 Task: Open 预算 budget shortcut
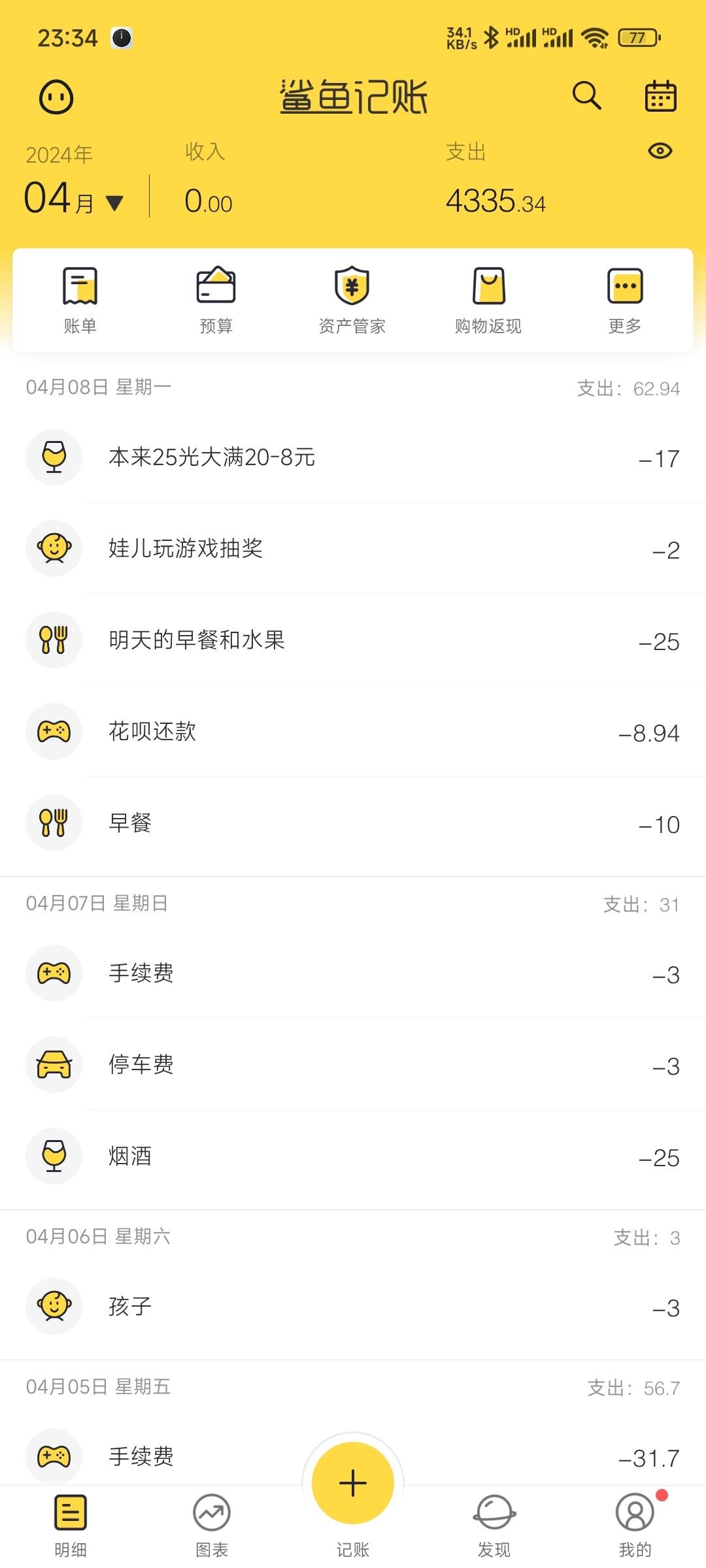click(216, 301)
